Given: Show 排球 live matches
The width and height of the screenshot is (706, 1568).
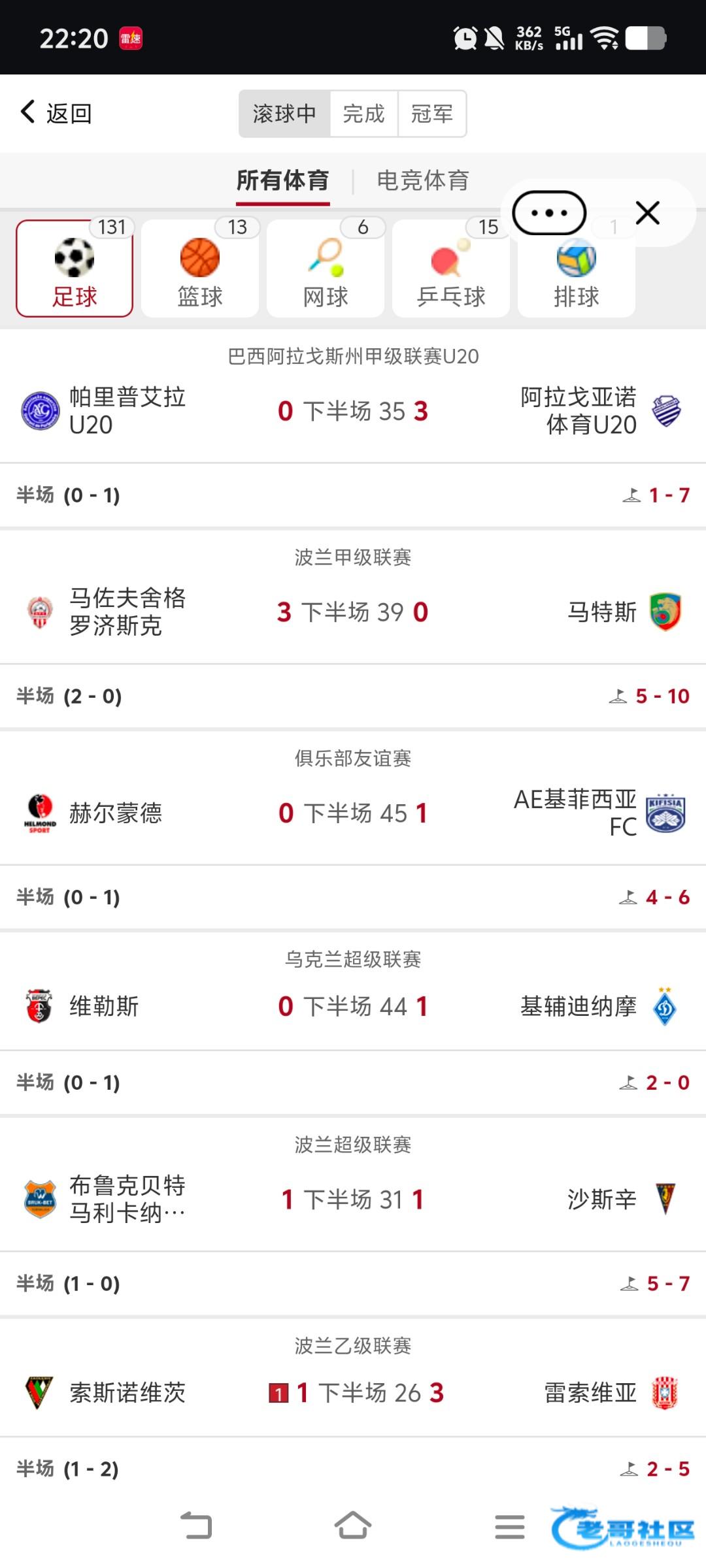Looking at the screenshot, I should 577,269.
